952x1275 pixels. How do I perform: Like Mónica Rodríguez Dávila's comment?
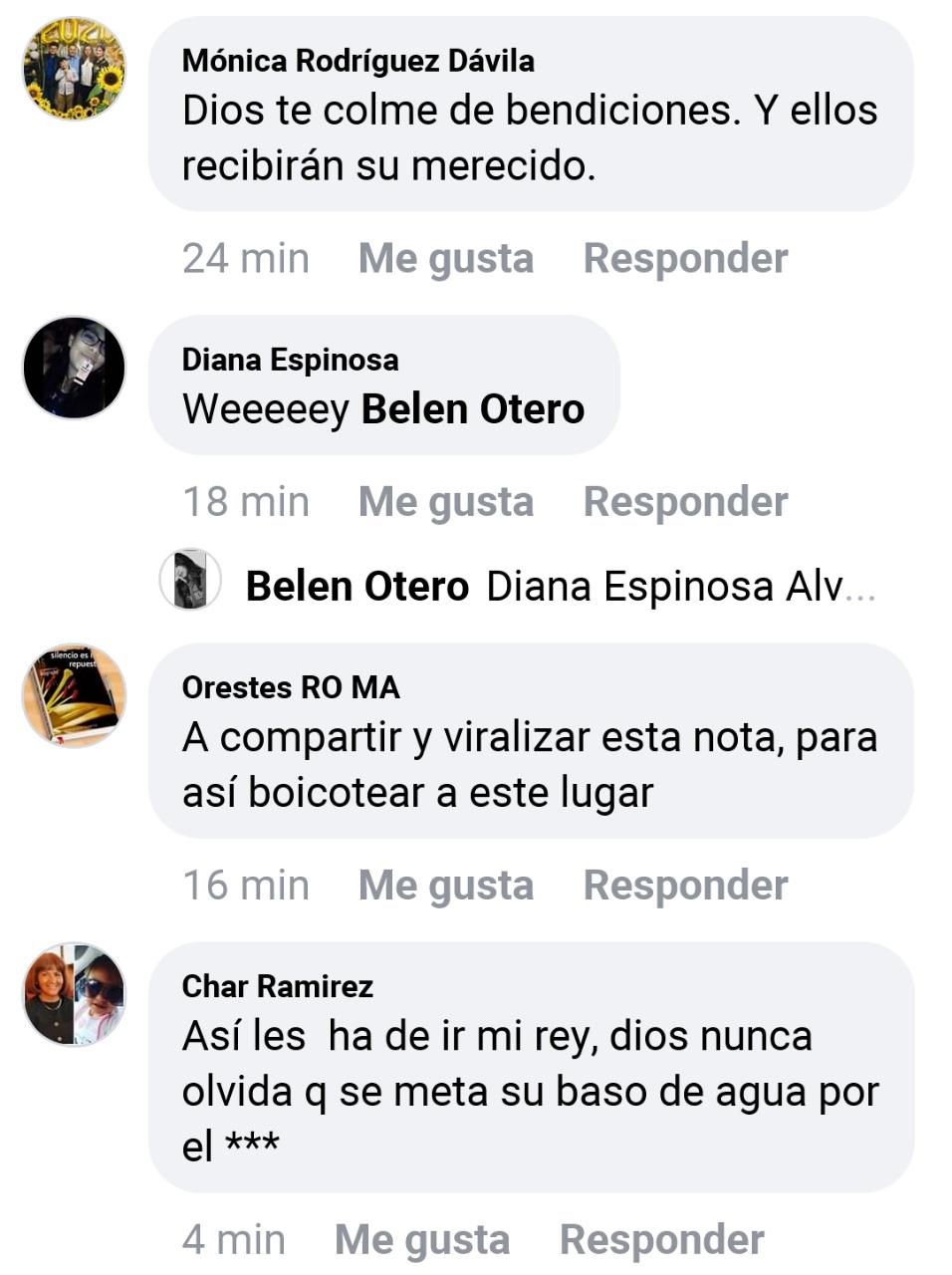coord(445,258)
